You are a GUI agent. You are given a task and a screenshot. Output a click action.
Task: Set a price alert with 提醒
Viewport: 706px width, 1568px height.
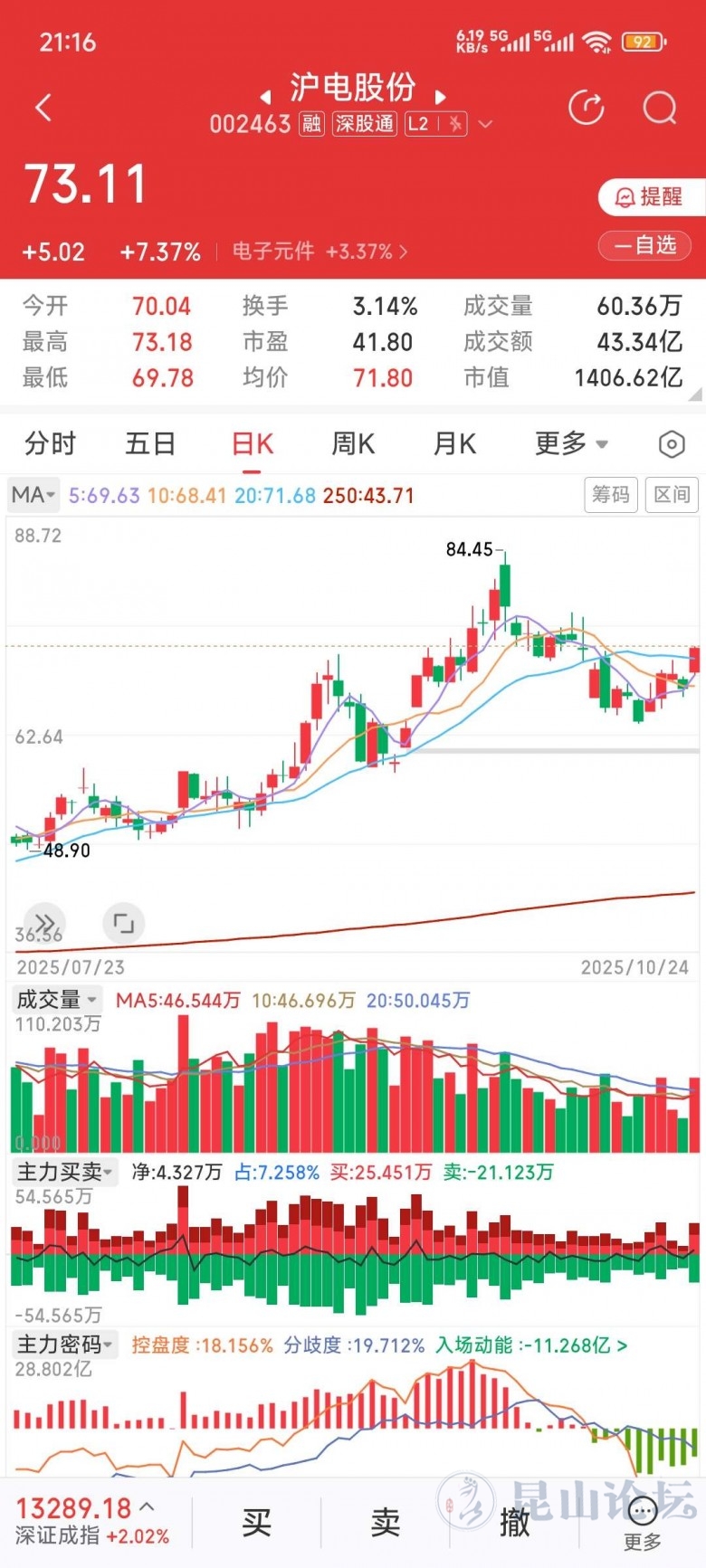click(650, 197)
